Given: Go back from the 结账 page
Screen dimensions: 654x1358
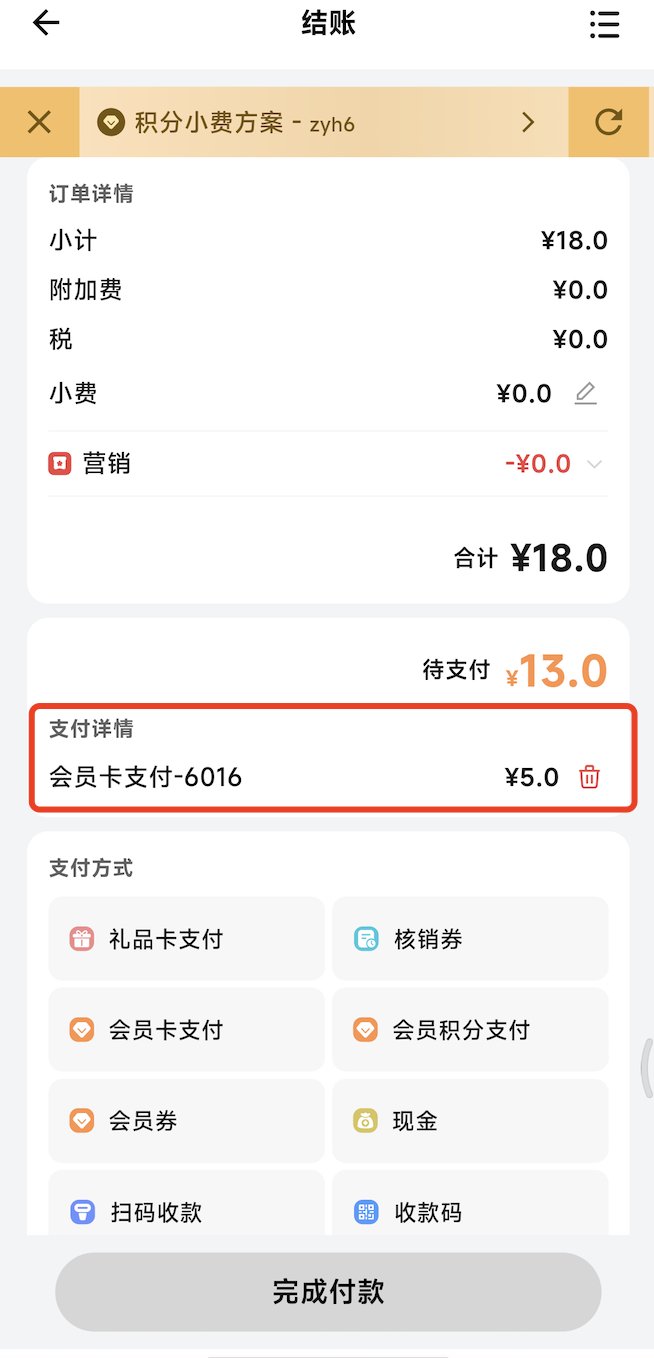Looking at the screenshot, I should pyautogui.click(x=46, y=24).
